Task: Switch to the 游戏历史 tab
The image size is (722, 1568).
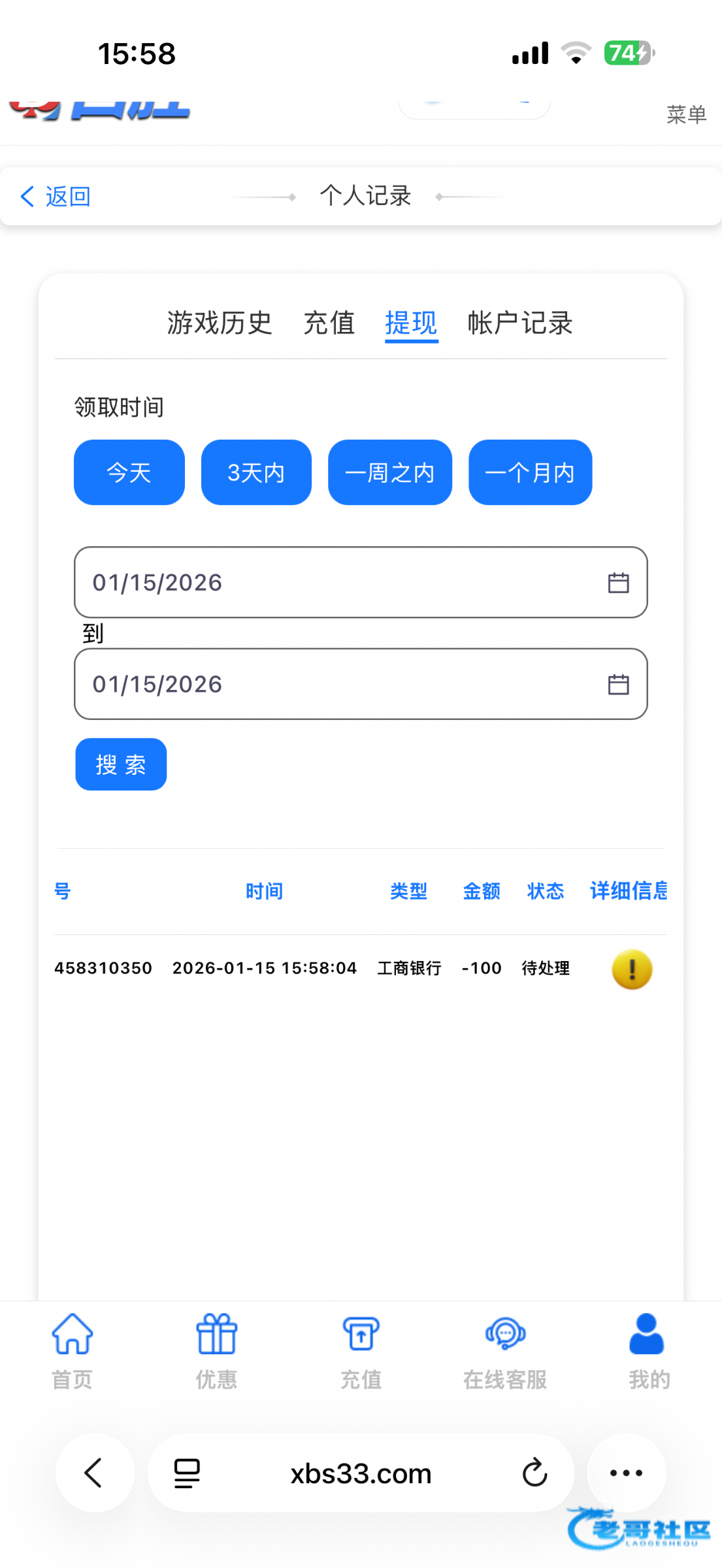Action: [x=219, y=323]
